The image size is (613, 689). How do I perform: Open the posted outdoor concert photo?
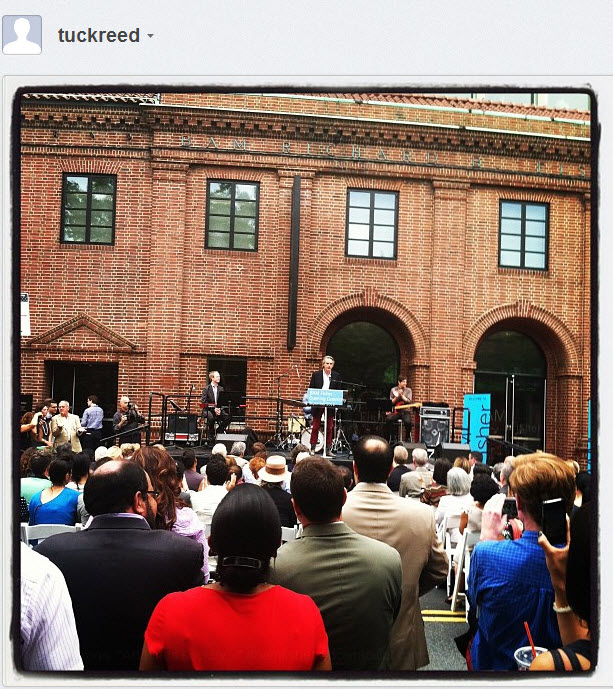[305, 380]
